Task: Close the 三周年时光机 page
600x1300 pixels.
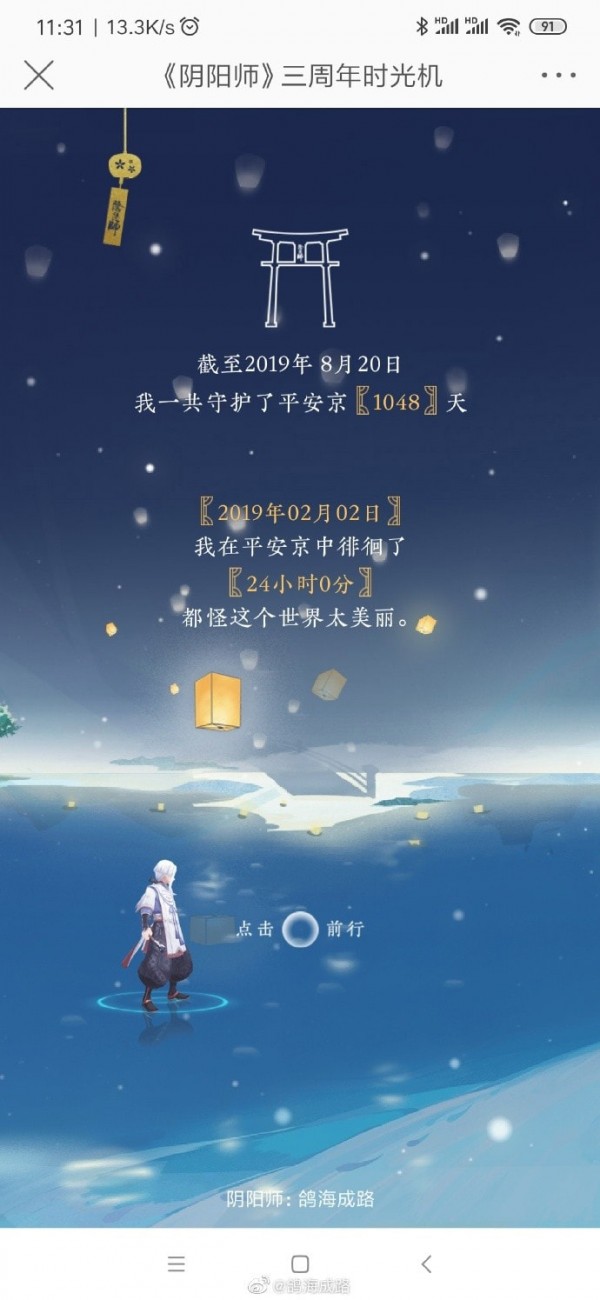Action: pos(38,75)
